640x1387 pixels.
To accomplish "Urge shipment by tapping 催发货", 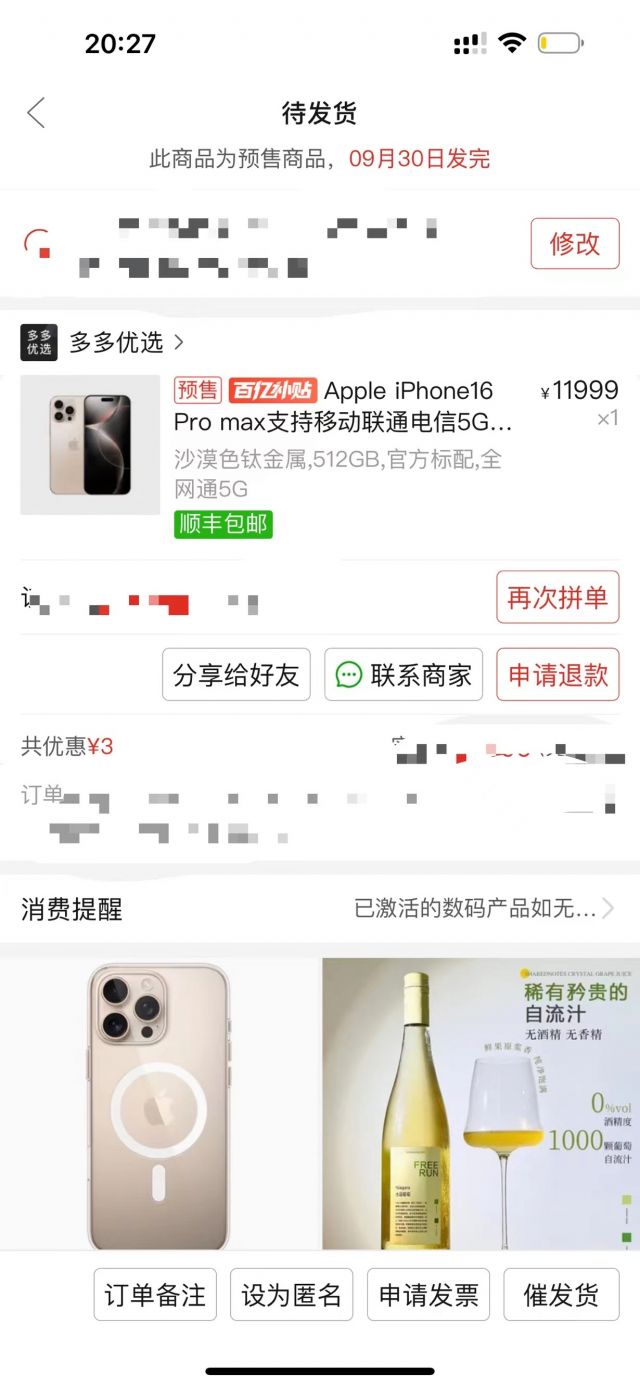I will pyautogui.click(x=561, y=1295).
